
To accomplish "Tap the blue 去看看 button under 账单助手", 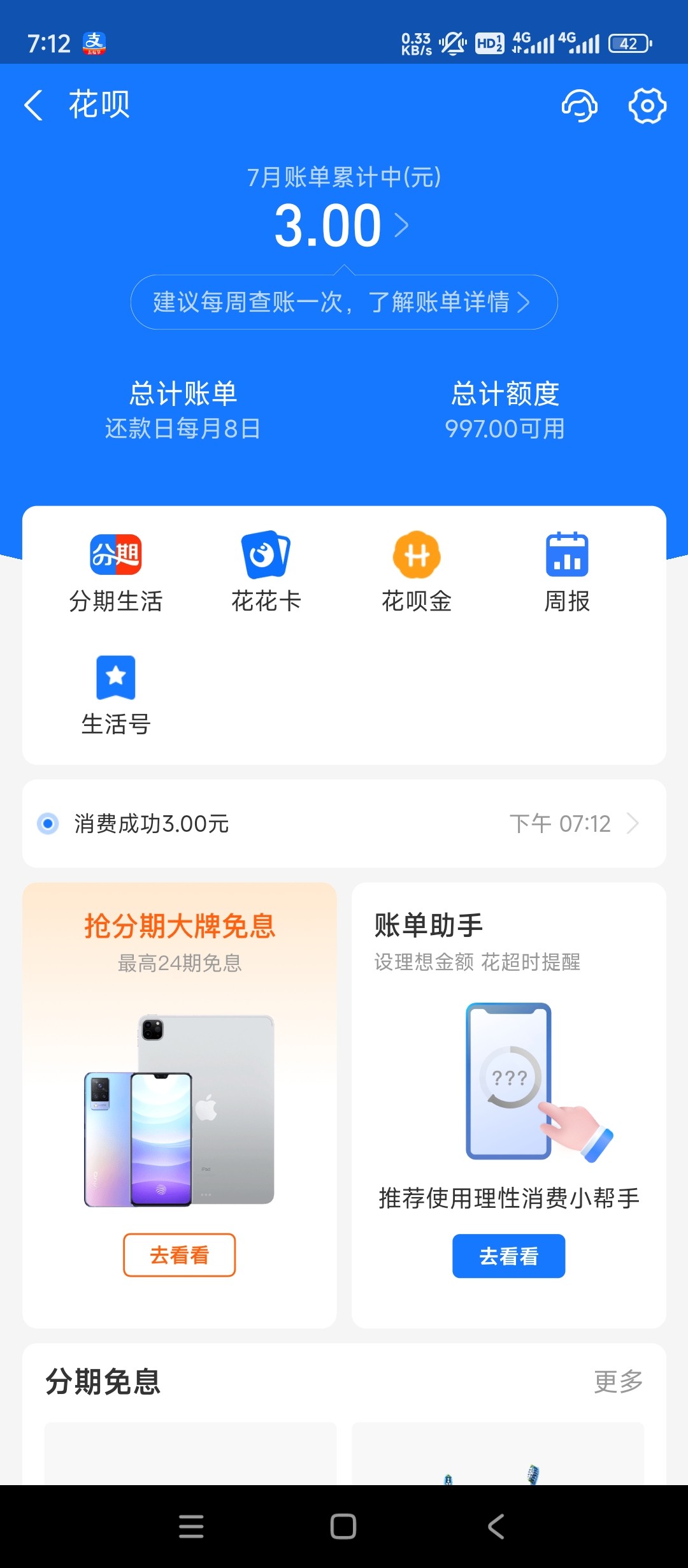I will point(508,1256).
